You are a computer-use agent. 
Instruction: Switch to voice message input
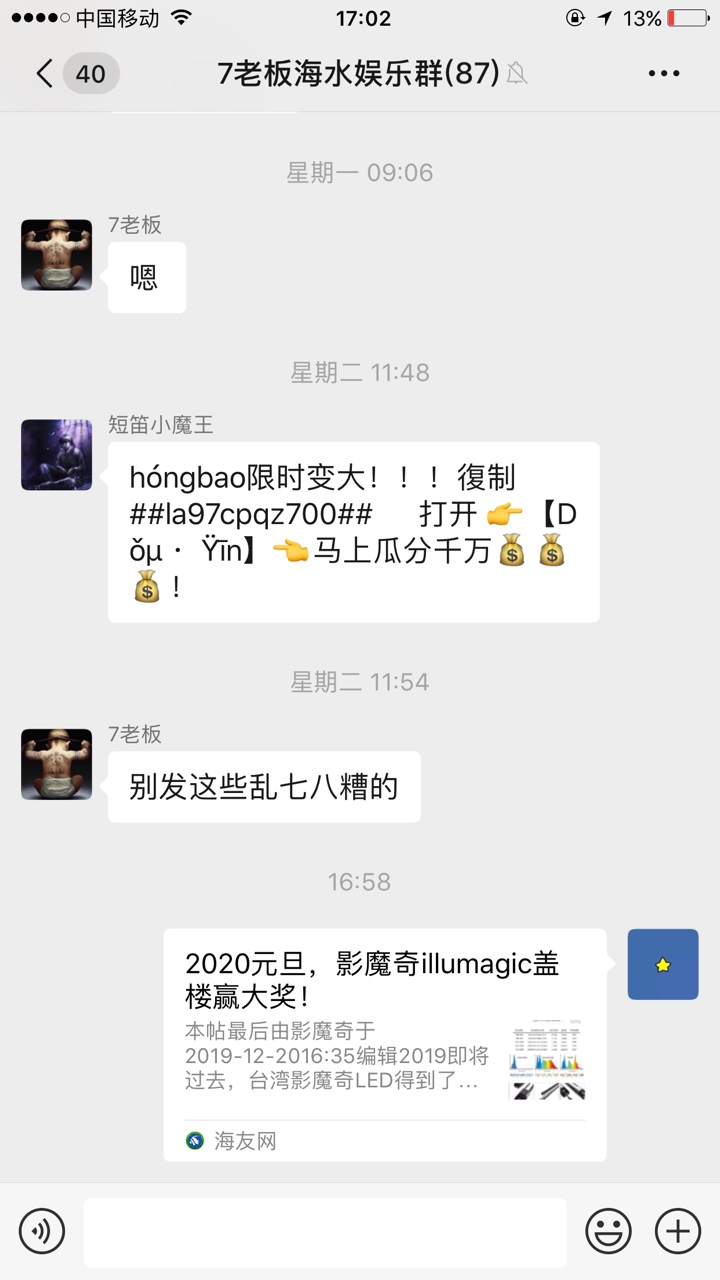pyautogui.click(x=42, y=1230)
